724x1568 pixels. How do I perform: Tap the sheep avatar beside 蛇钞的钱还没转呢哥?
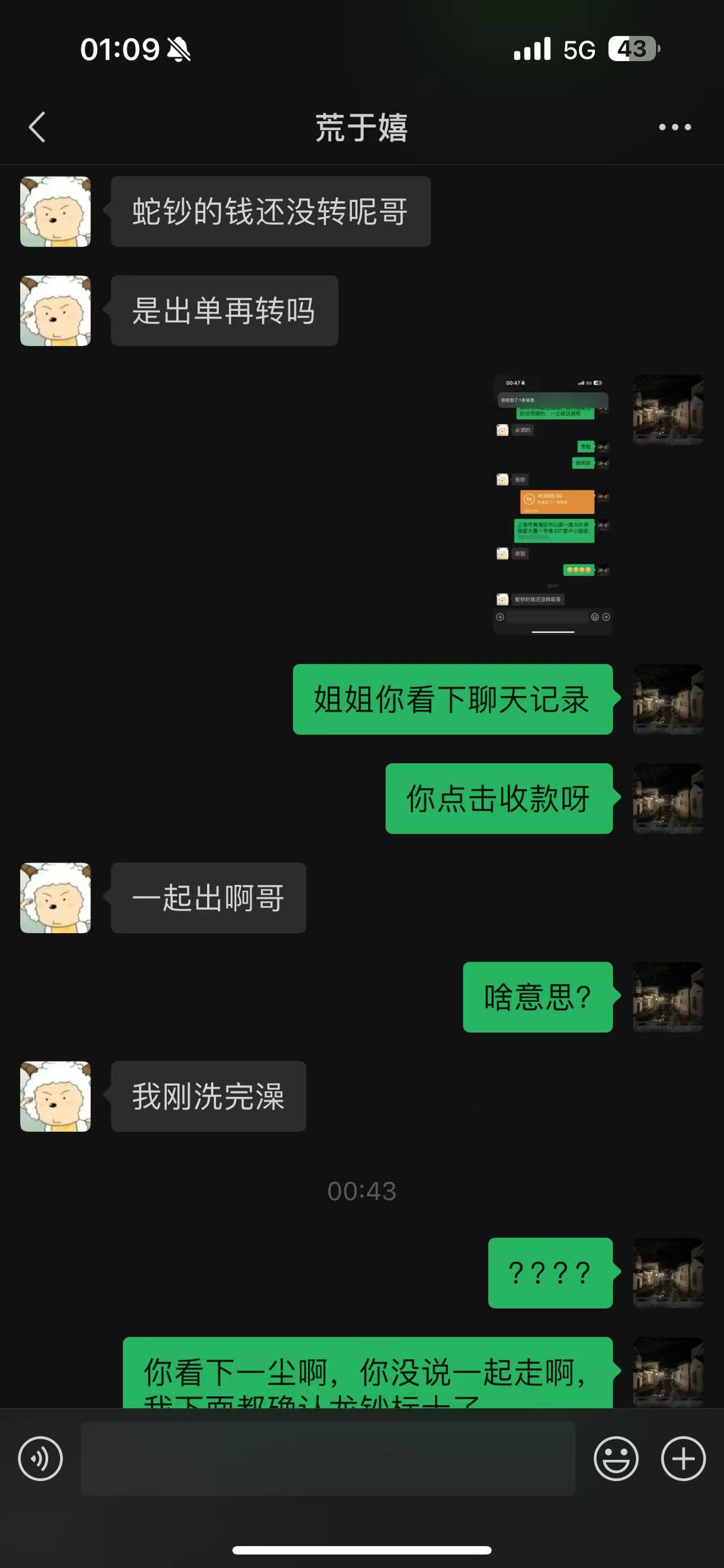tap(55, 211)
